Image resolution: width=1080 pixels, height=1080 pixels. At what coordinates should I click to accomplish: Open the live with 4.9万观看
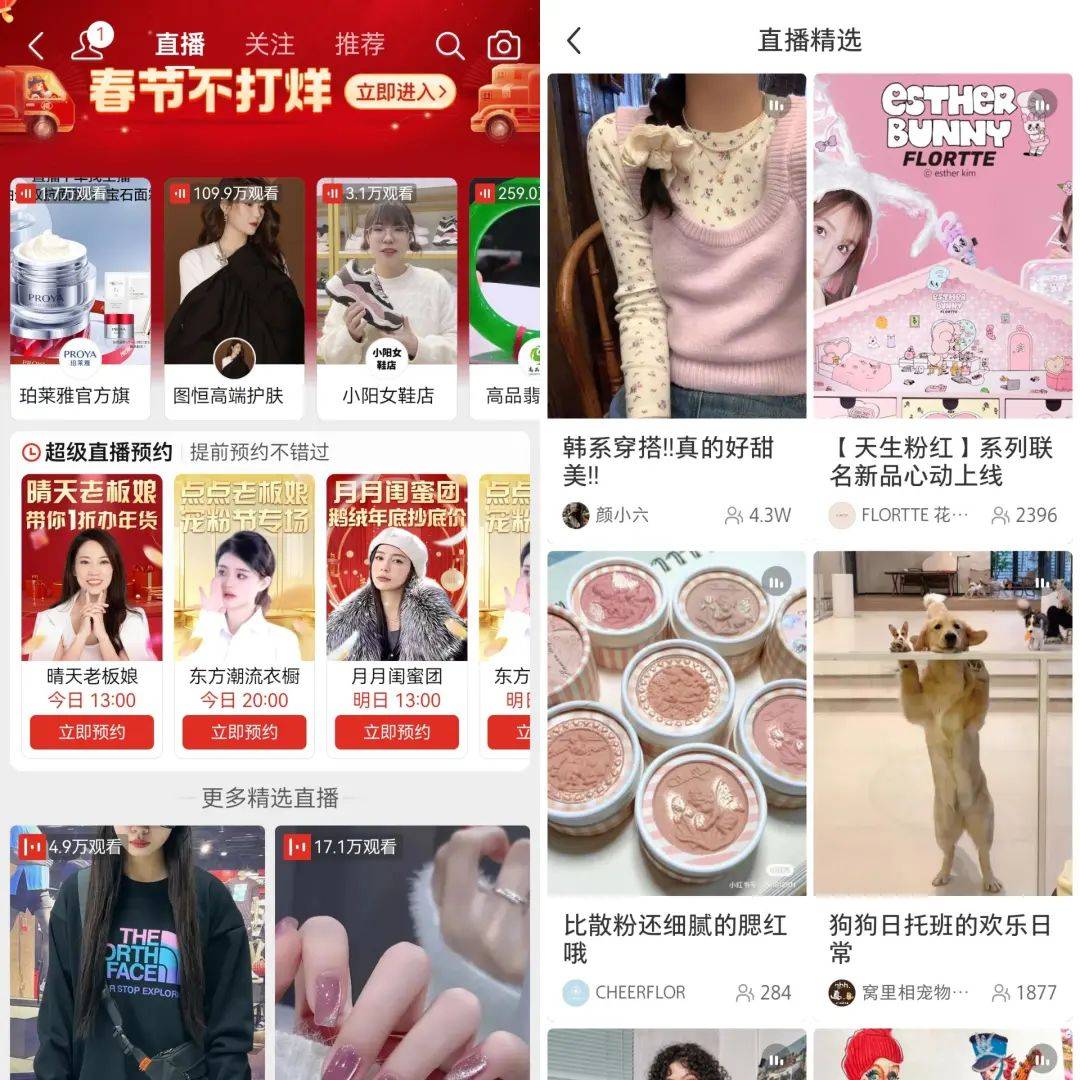[137, 950]
